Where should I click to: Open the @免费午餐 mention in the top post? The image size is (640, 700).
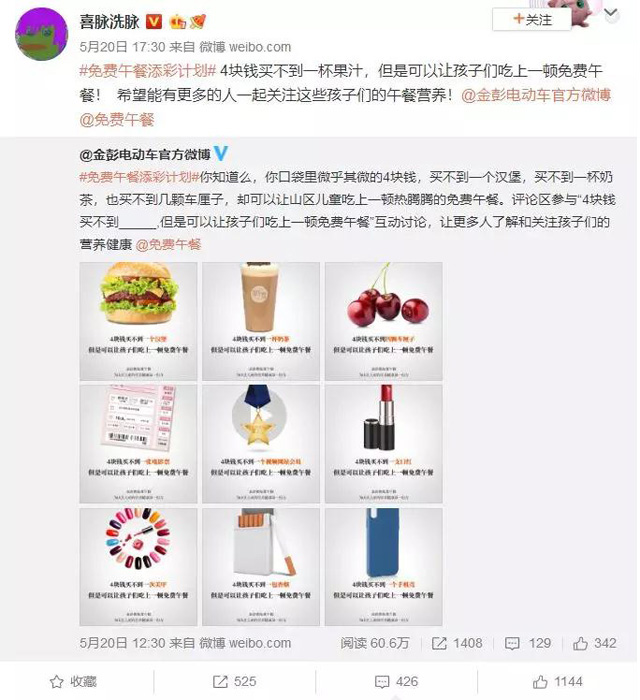pyautogui.click(x=117, y=120)
